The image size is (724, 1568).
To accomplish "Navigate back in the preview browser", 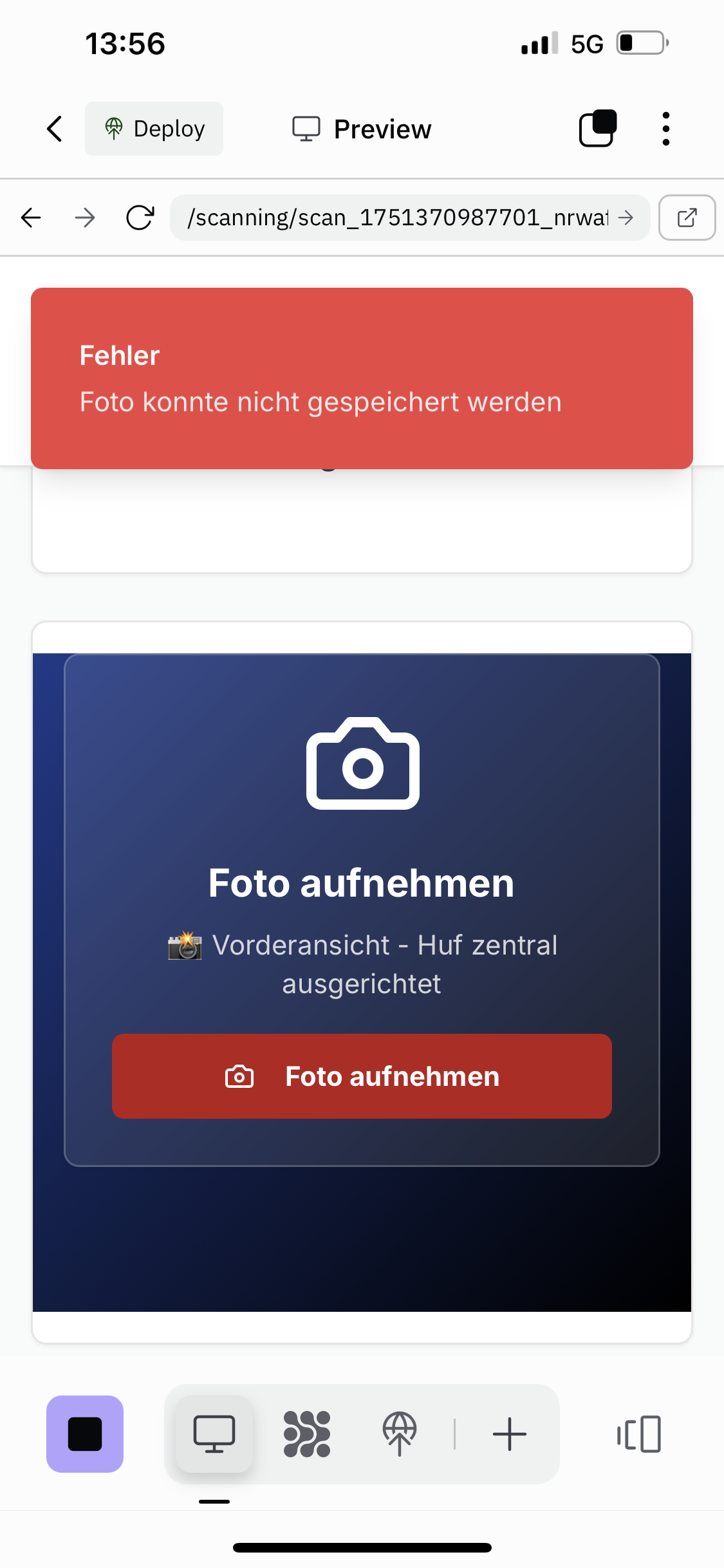I will 31,218.
